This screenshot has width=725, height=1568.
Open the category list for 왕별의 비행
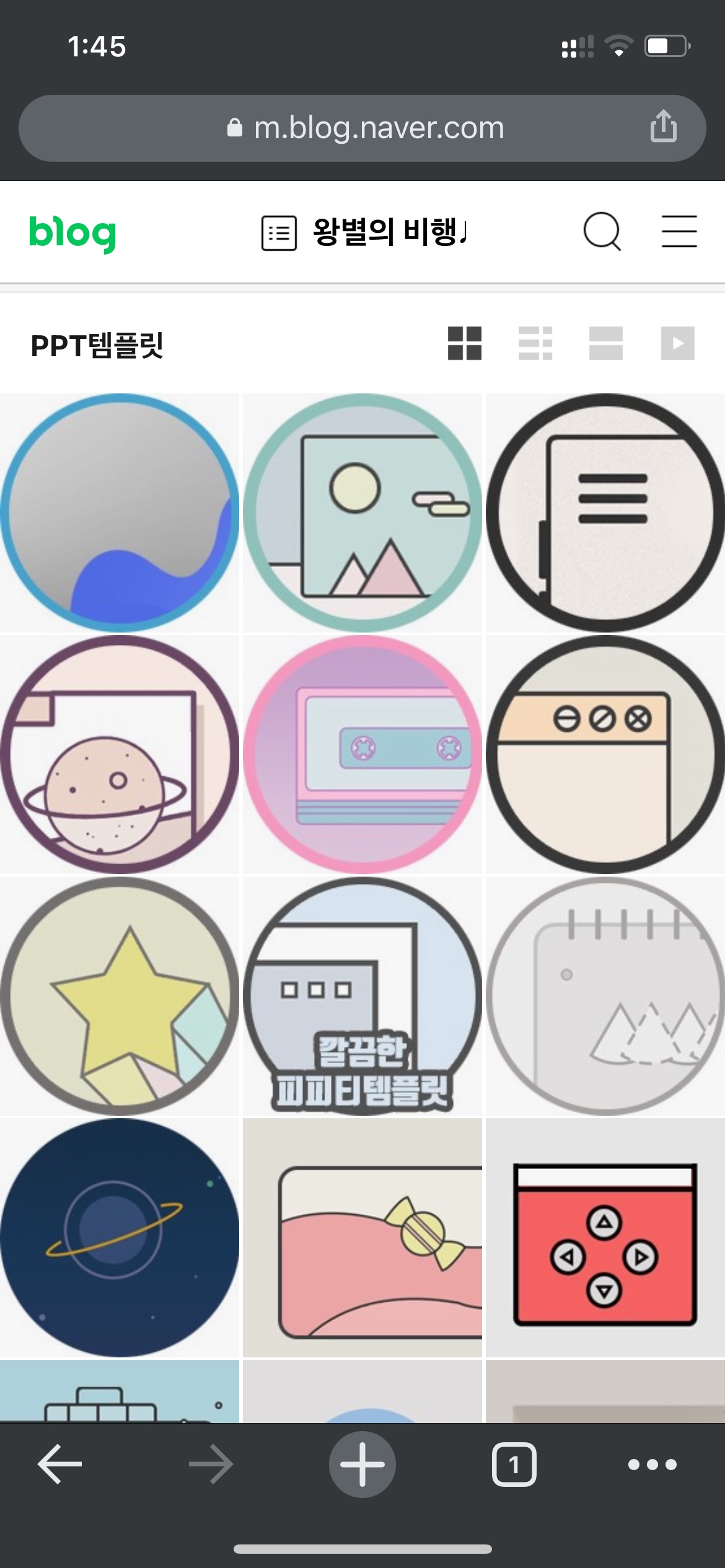point(279,233)
